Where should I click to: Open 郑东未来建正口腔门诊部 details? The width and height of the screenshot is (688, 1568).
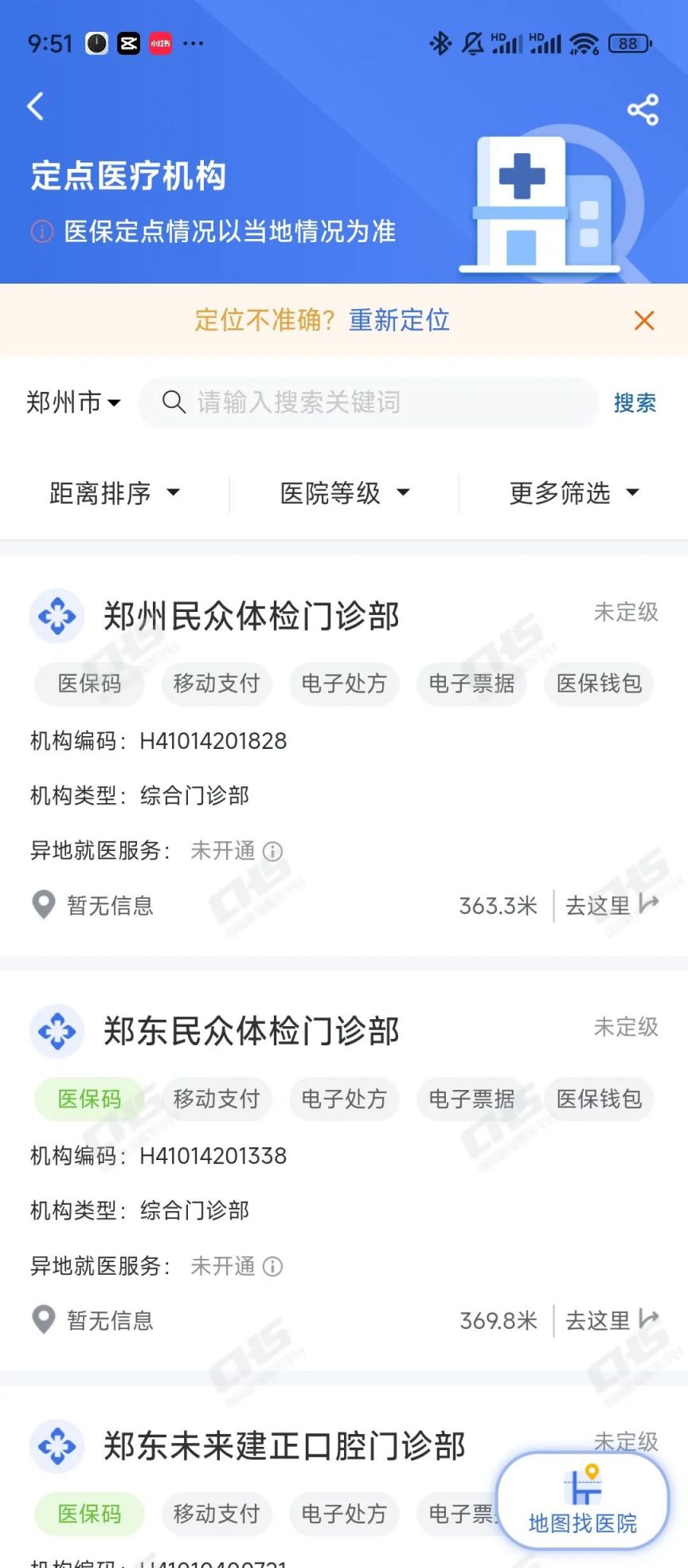284,1446
